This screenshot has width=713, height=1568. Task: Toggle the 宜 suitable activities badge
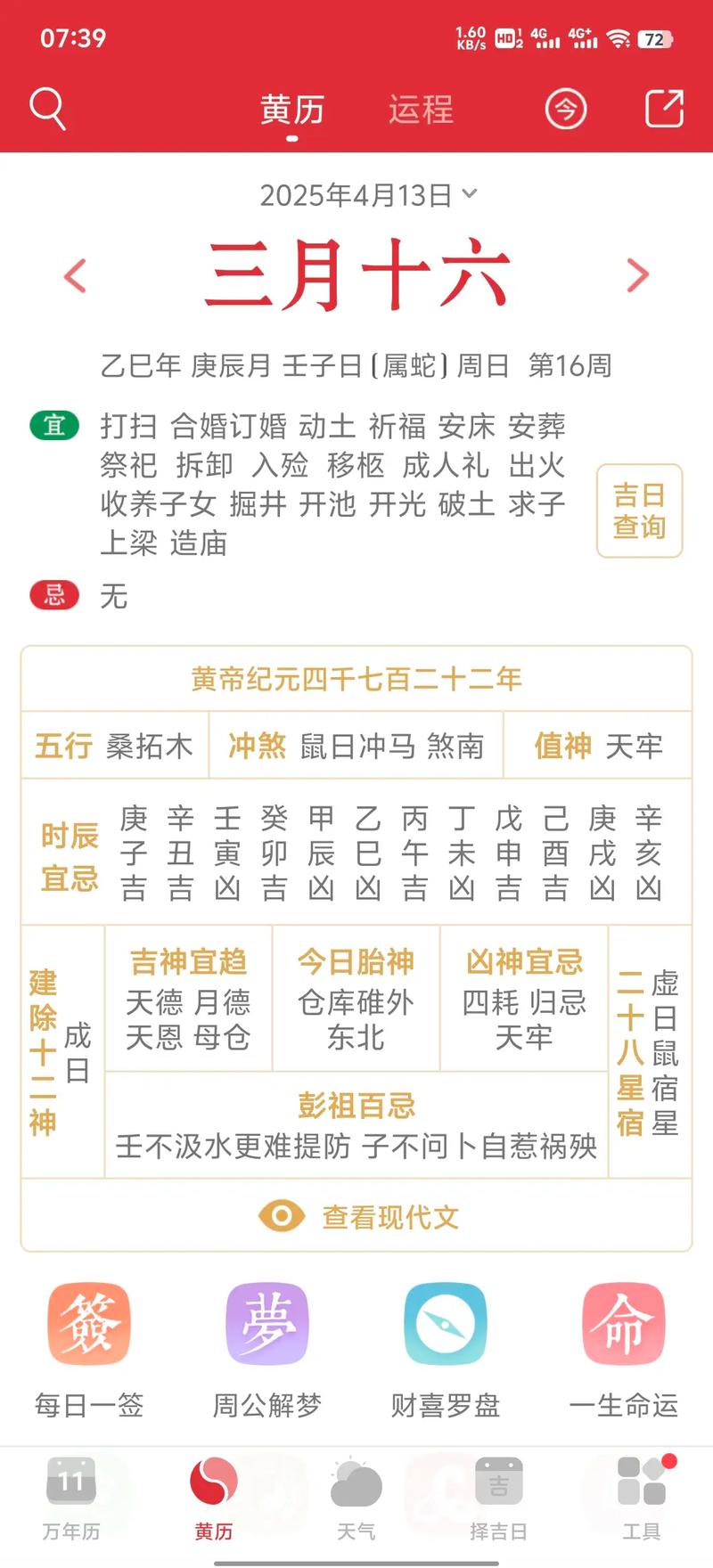[x=54, y=427]
